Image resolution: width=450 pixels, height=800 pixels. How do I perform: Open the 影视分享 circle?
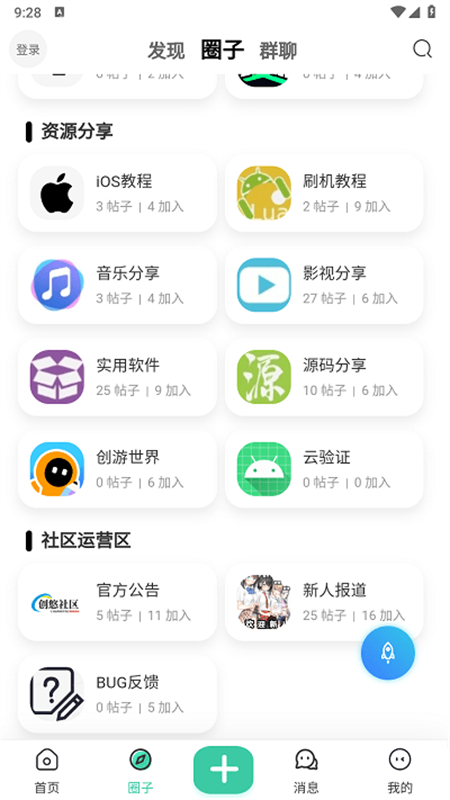324,285
